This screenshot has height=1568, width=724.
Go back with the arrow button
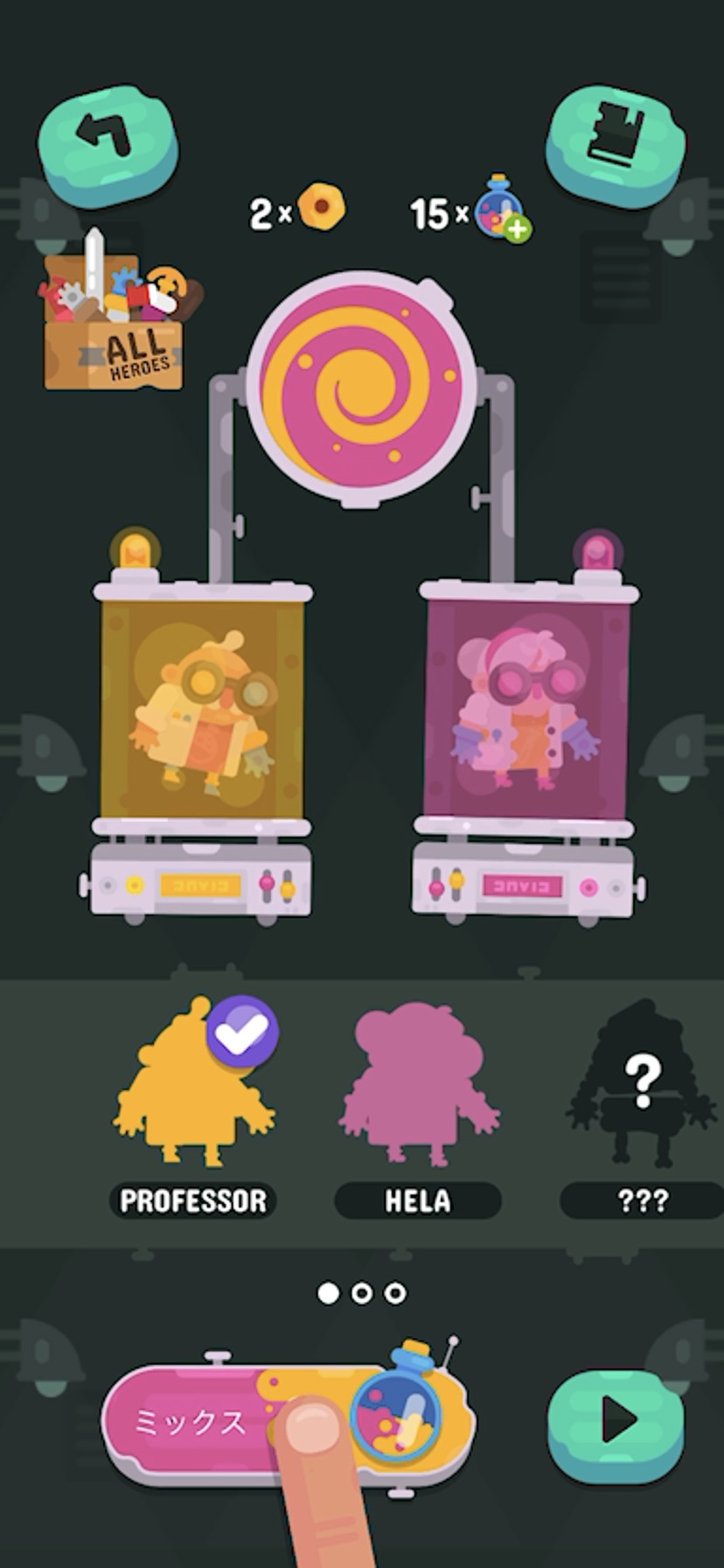[x=108, y=144]
